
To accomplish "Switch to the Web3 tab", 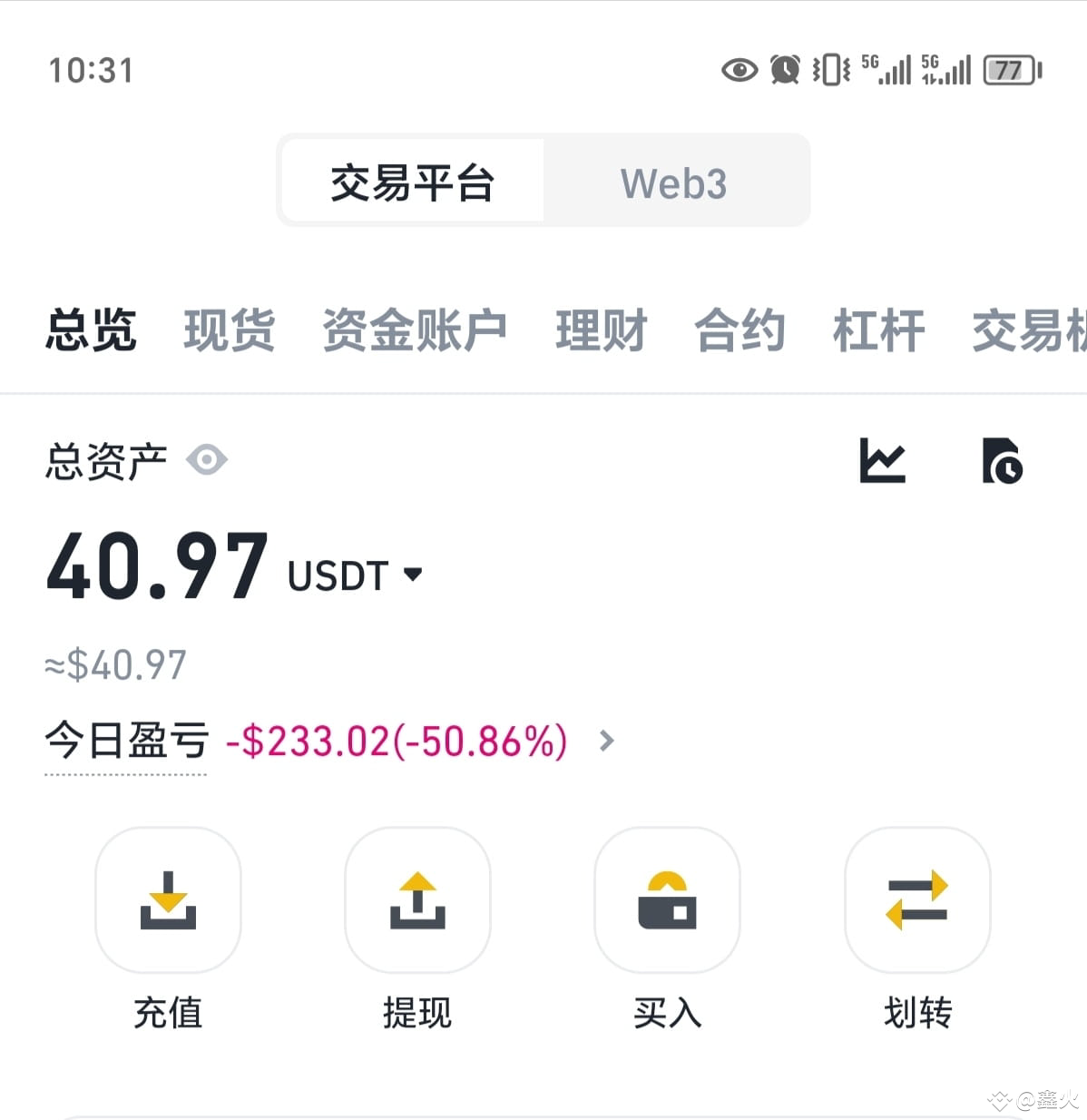I will click(x=673, y=182).
